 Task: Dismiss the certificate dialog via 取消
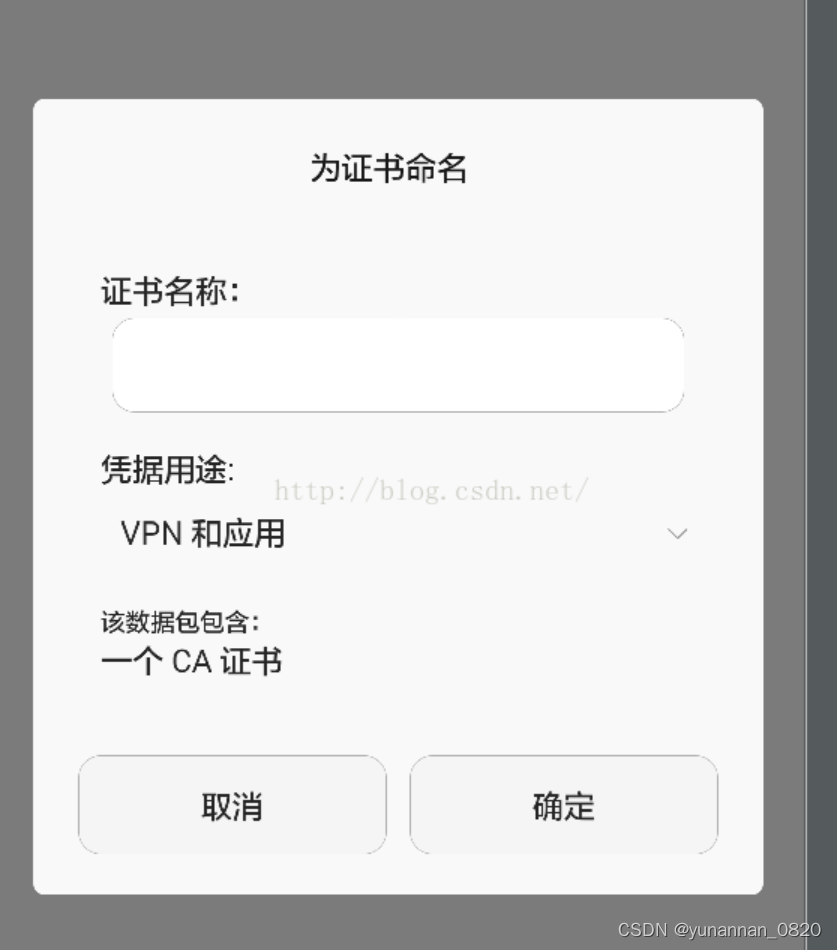pos(232,804)
